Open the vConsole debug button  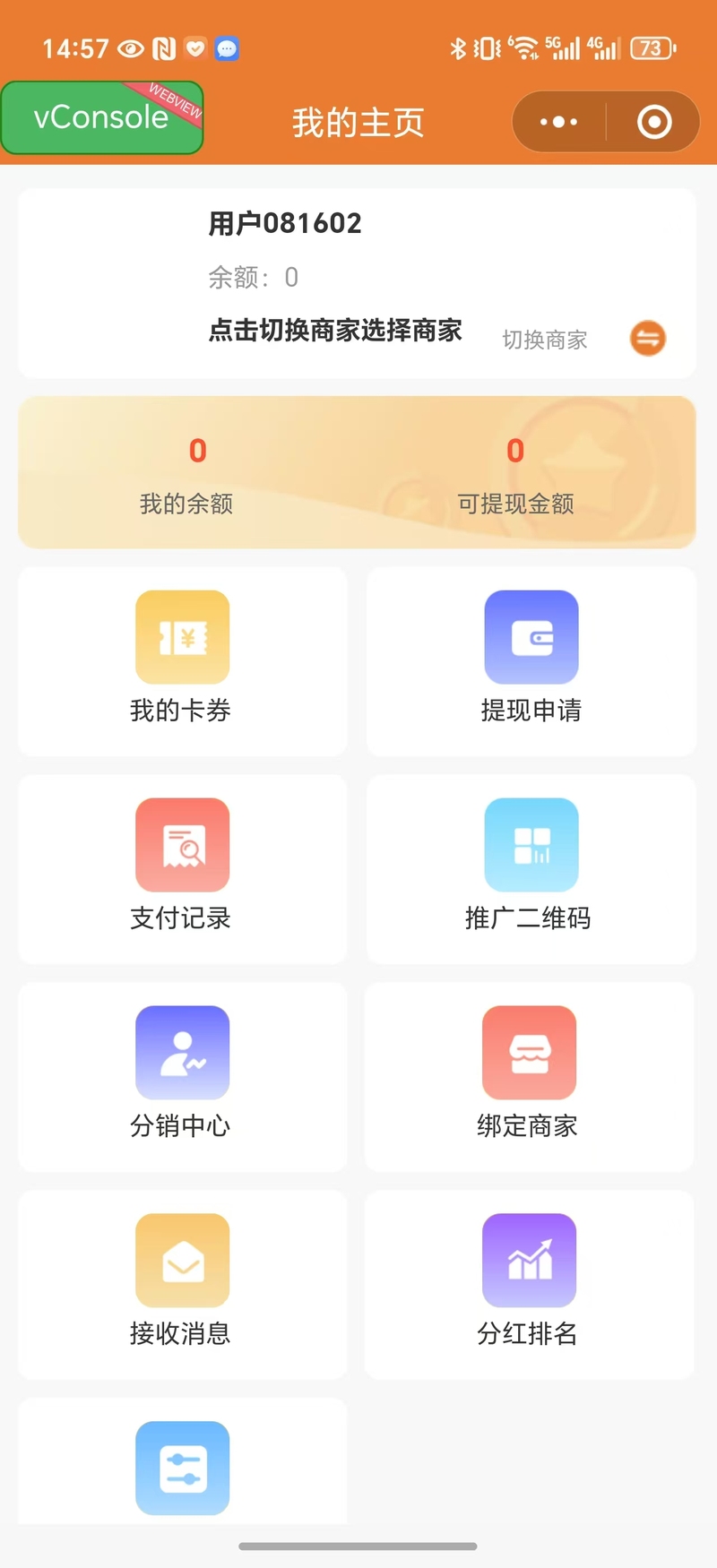(x=102, y=117)
